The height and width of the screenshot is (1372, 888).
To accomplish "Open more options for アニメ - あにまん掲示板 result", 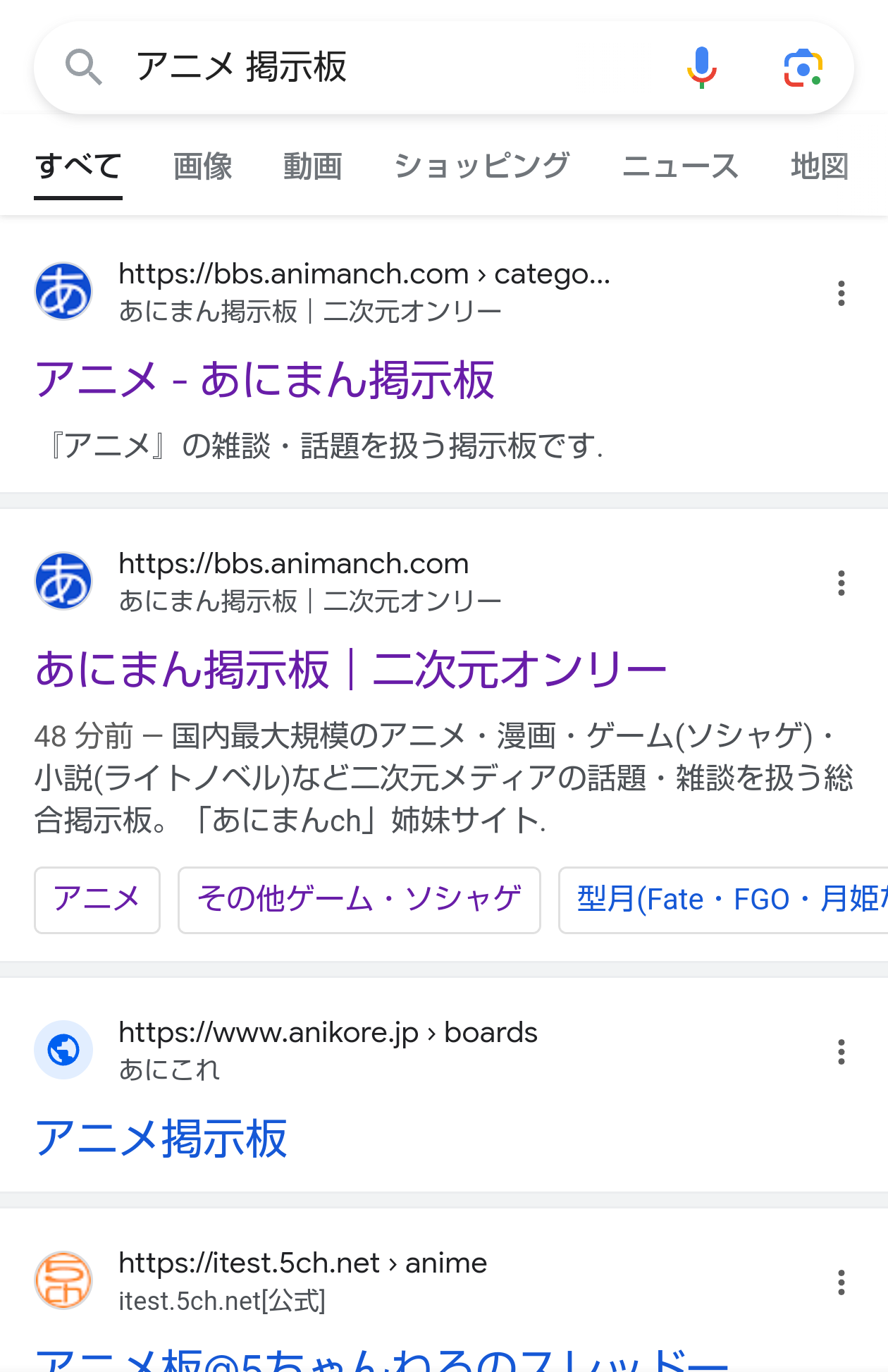I will pos(841,293).
